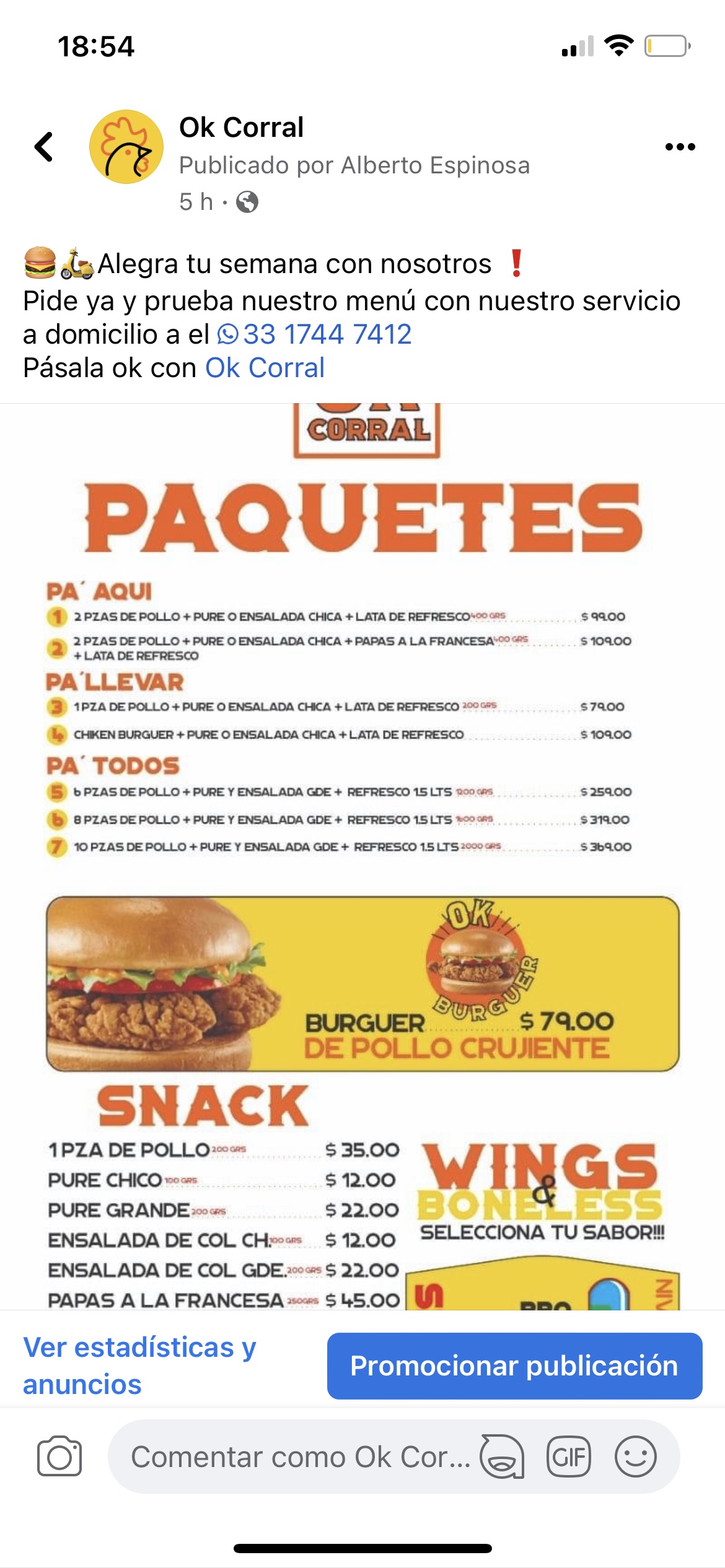Go back with the back arrow

tap(44, 147)
